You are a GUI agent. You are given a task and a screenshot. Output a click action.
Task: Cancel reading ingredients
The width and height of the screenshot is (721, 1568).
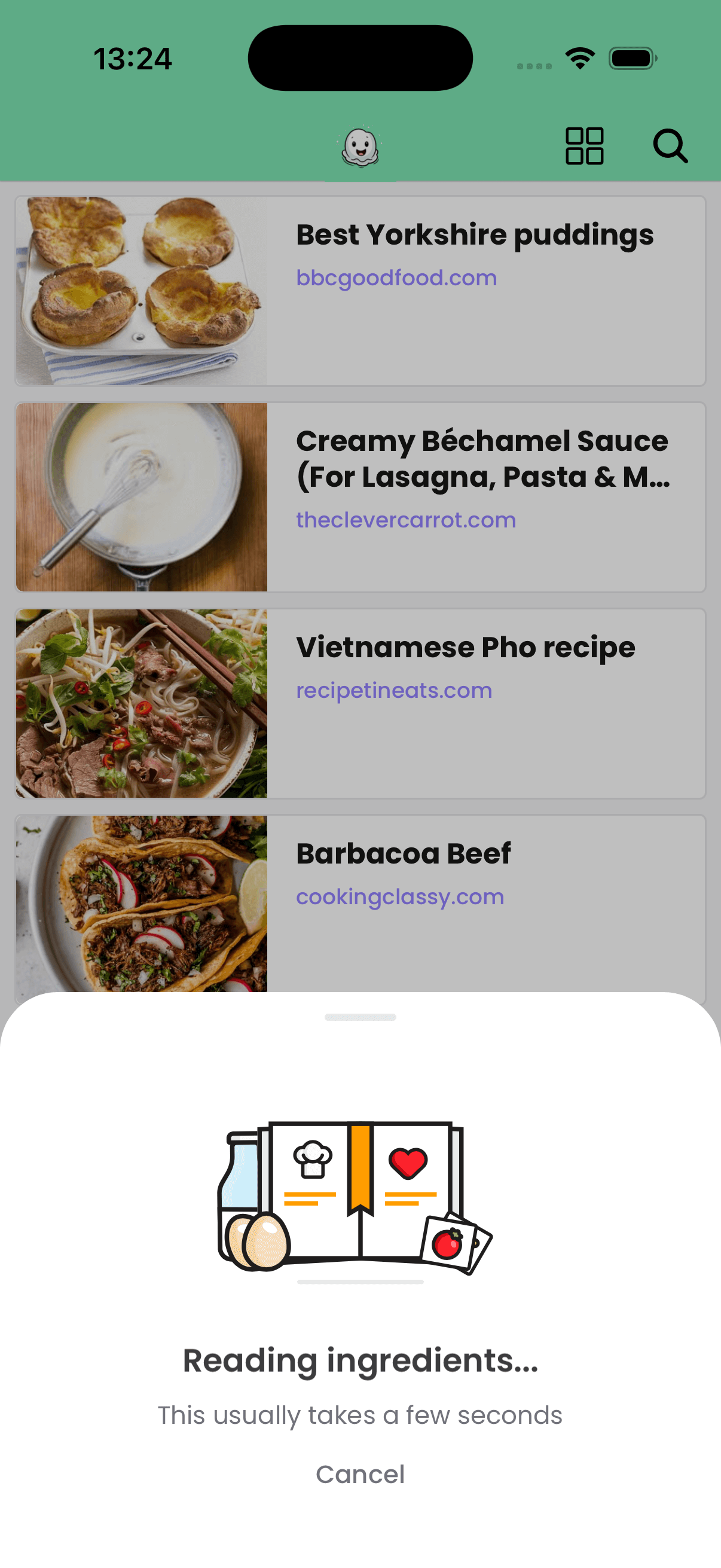(x=360, y=1474)
